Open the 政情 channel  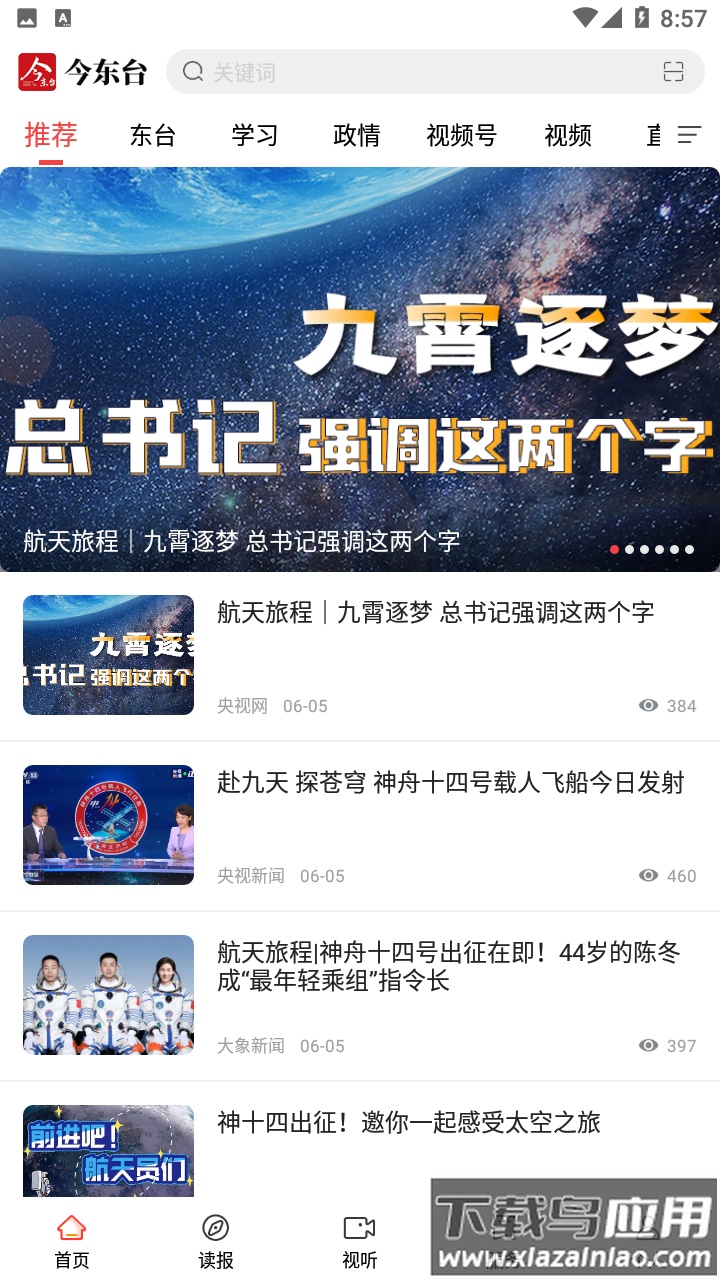357,135
